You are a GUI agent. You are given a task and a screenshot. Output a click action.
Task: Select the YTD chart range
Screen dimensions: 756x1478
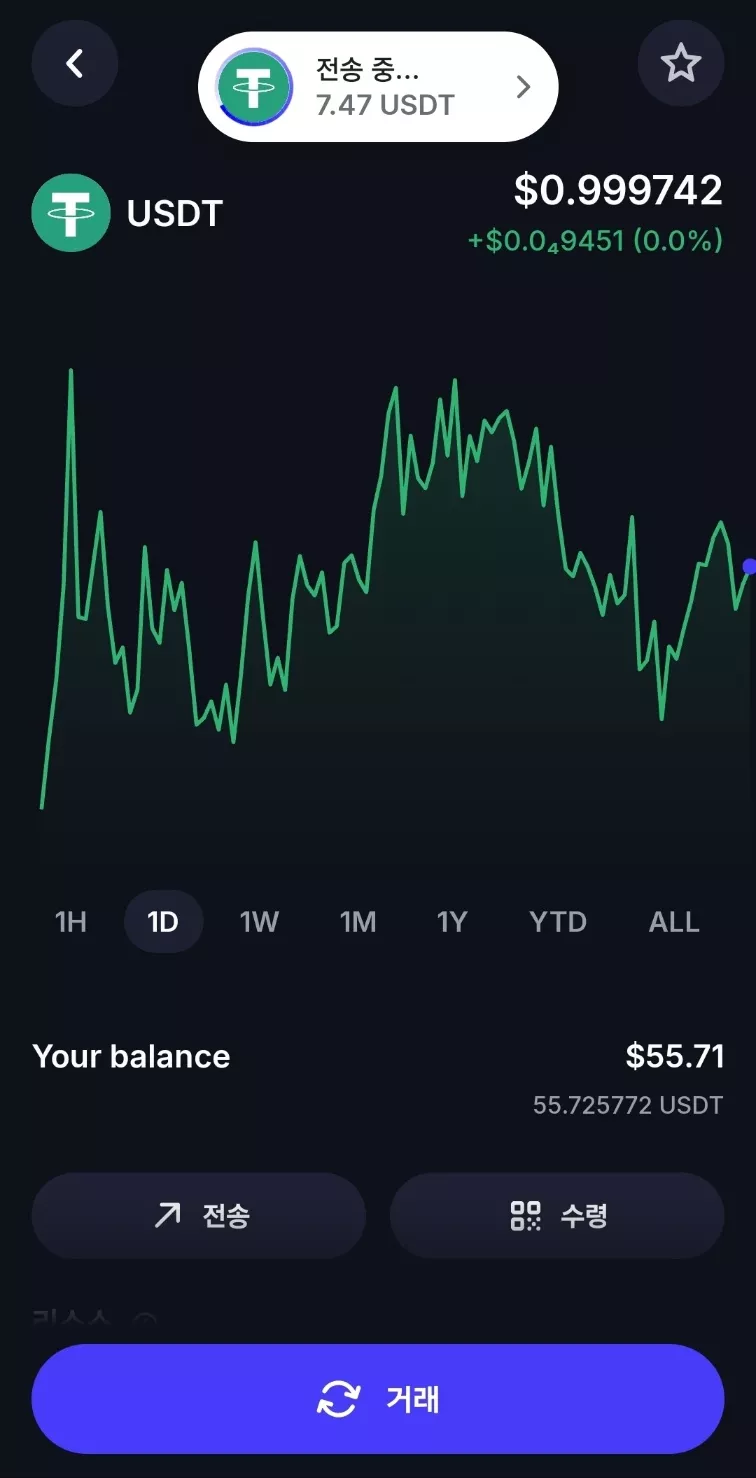click(x=558, y=921)
